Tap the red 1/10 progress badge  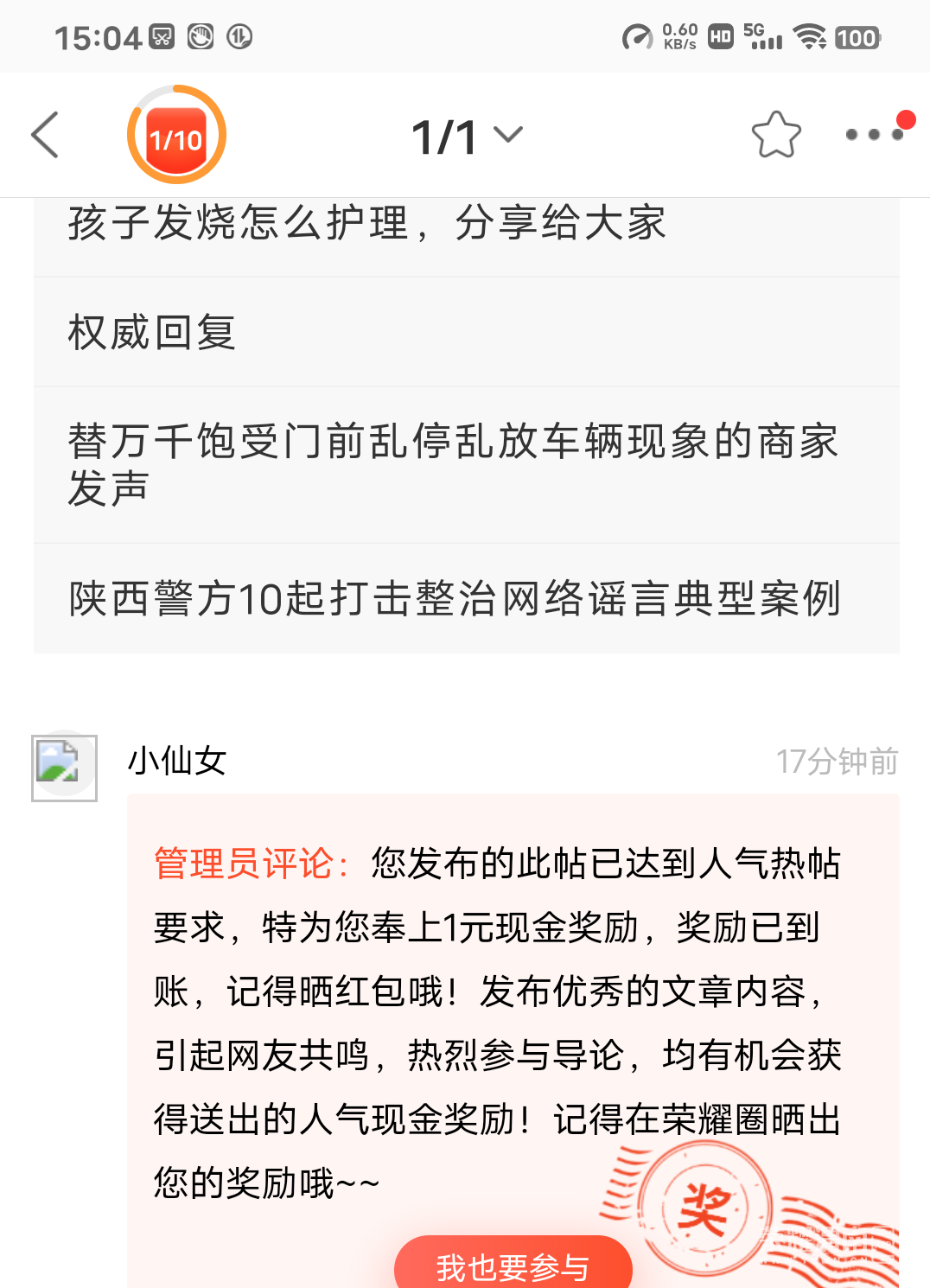click(x=176, y=136)
